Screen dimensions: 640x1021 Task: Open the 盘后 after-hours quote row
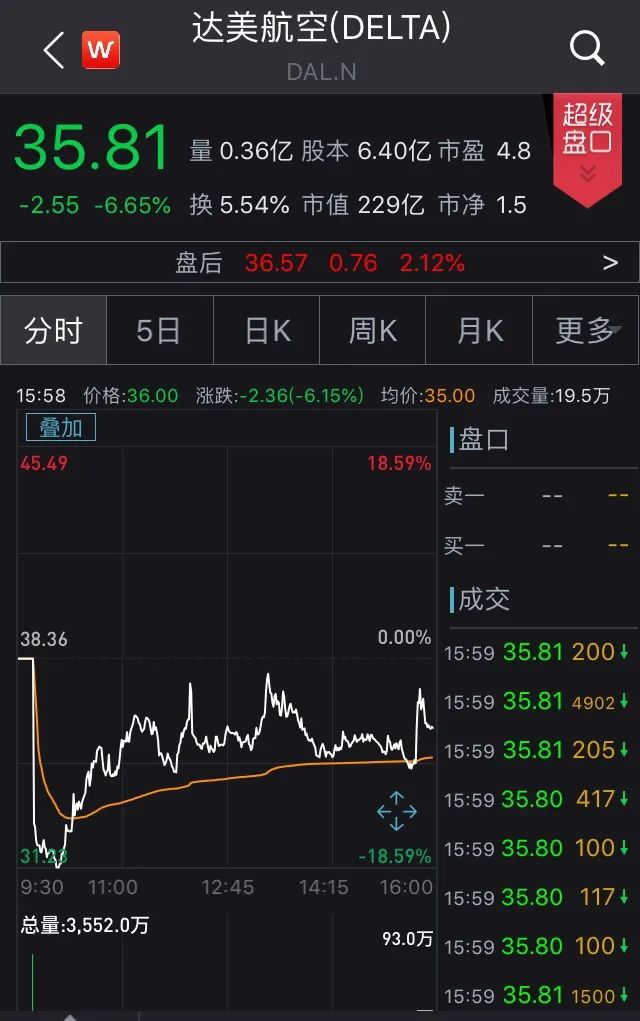click(x=320, y=263)
